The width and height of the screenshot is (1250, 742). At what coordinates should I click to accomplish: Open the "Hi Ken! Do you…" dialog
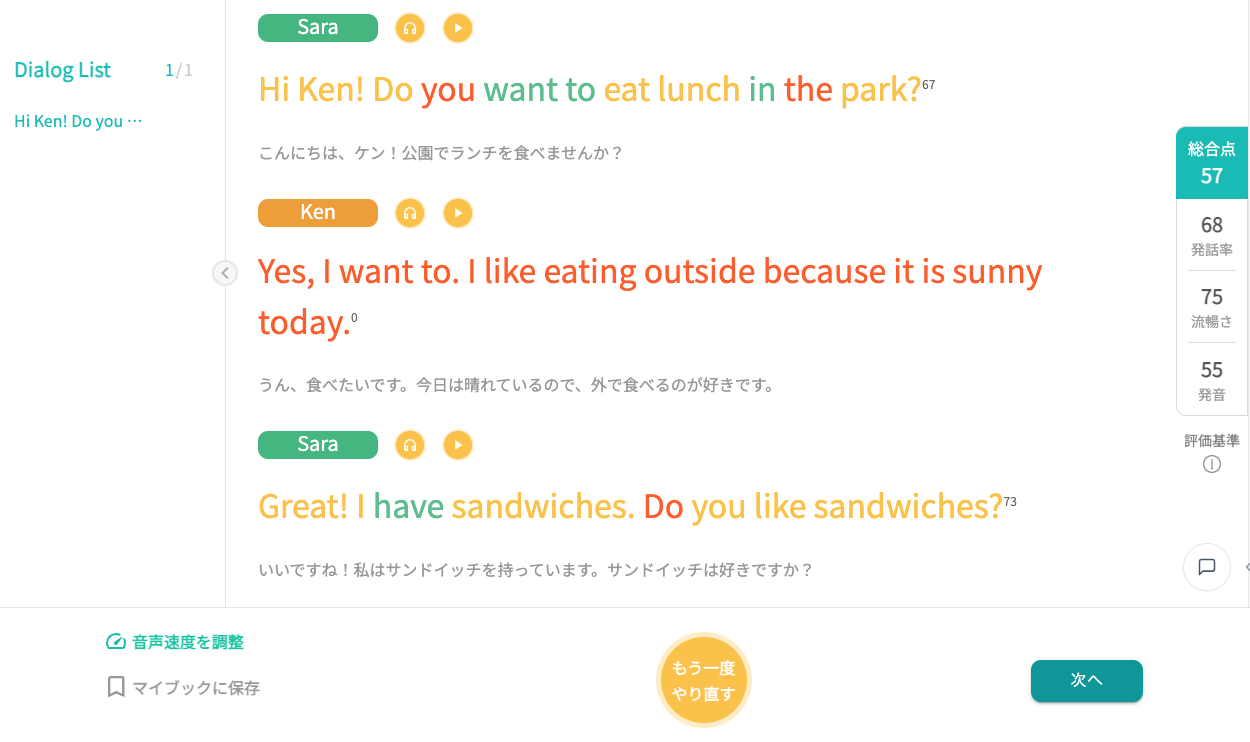click(78, 122)
